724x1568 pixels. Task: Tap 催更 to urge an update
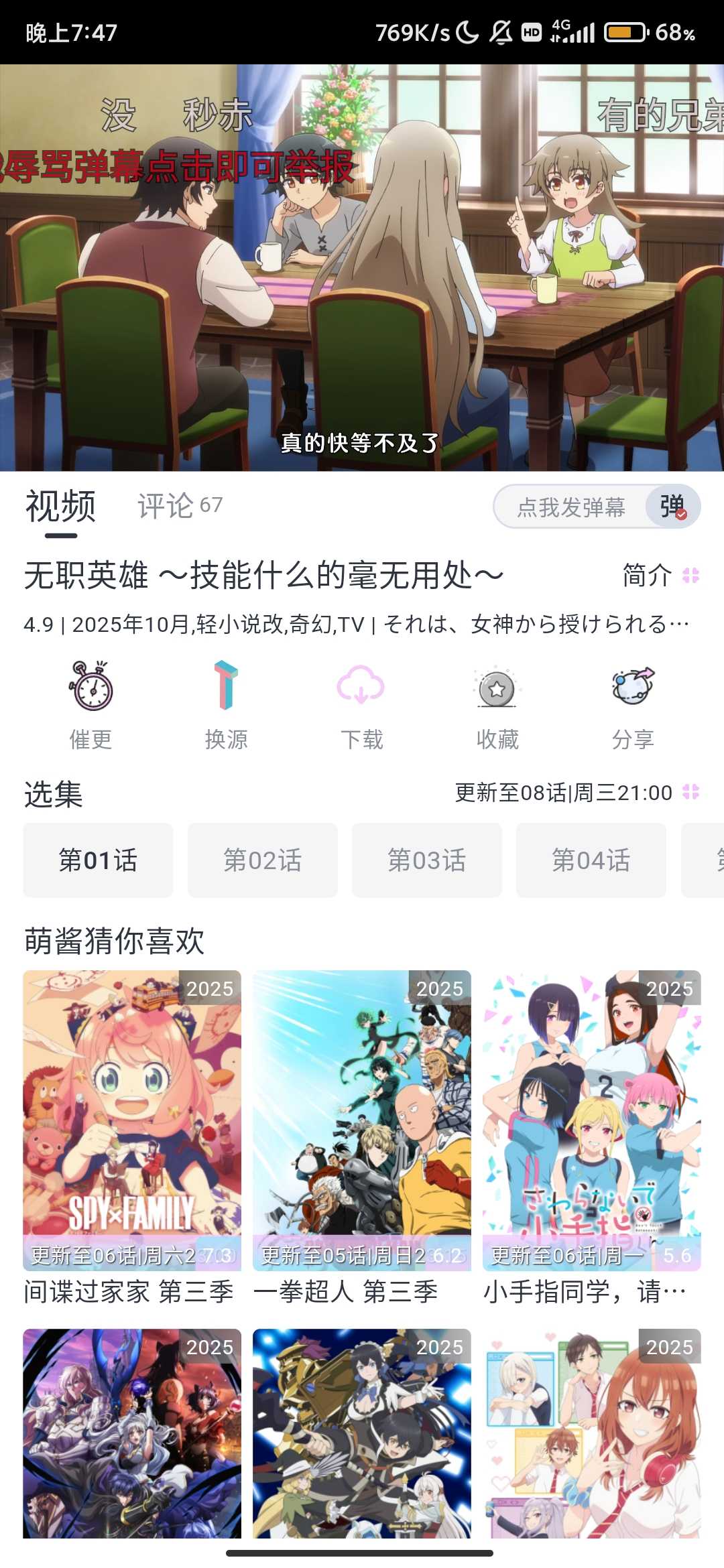(x=91, y=704)
